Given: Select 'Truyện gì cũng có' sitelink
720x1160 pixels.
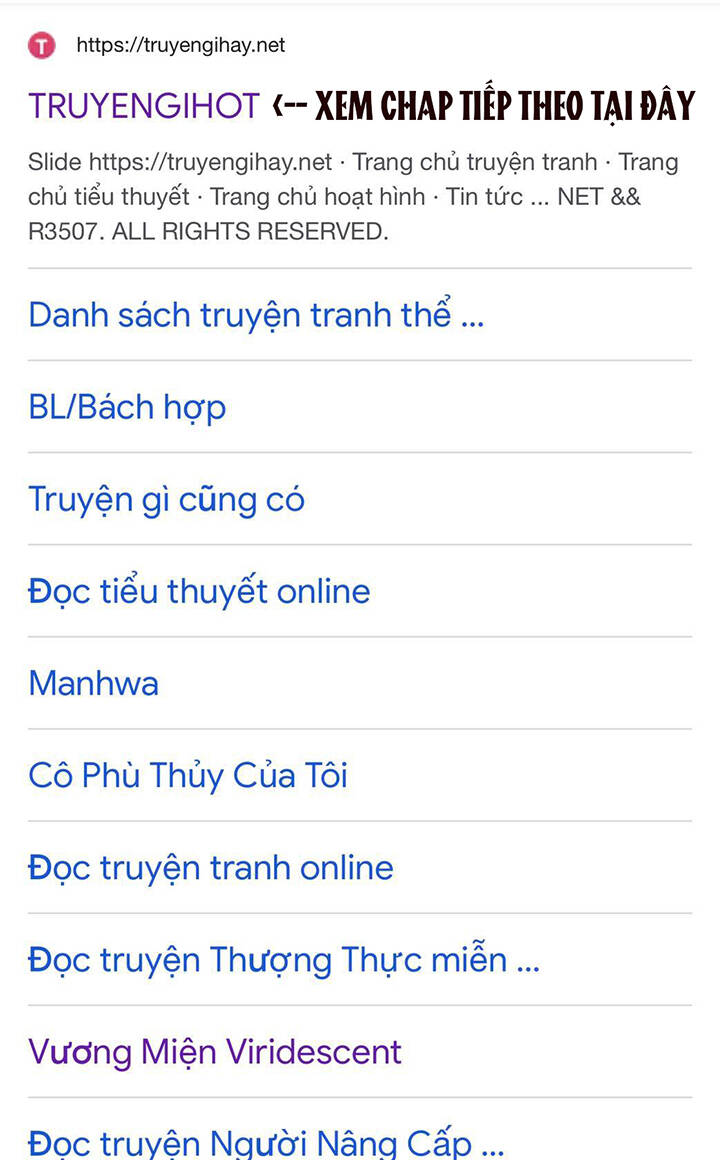Looking at the screenshot, I should coord(166,498).
